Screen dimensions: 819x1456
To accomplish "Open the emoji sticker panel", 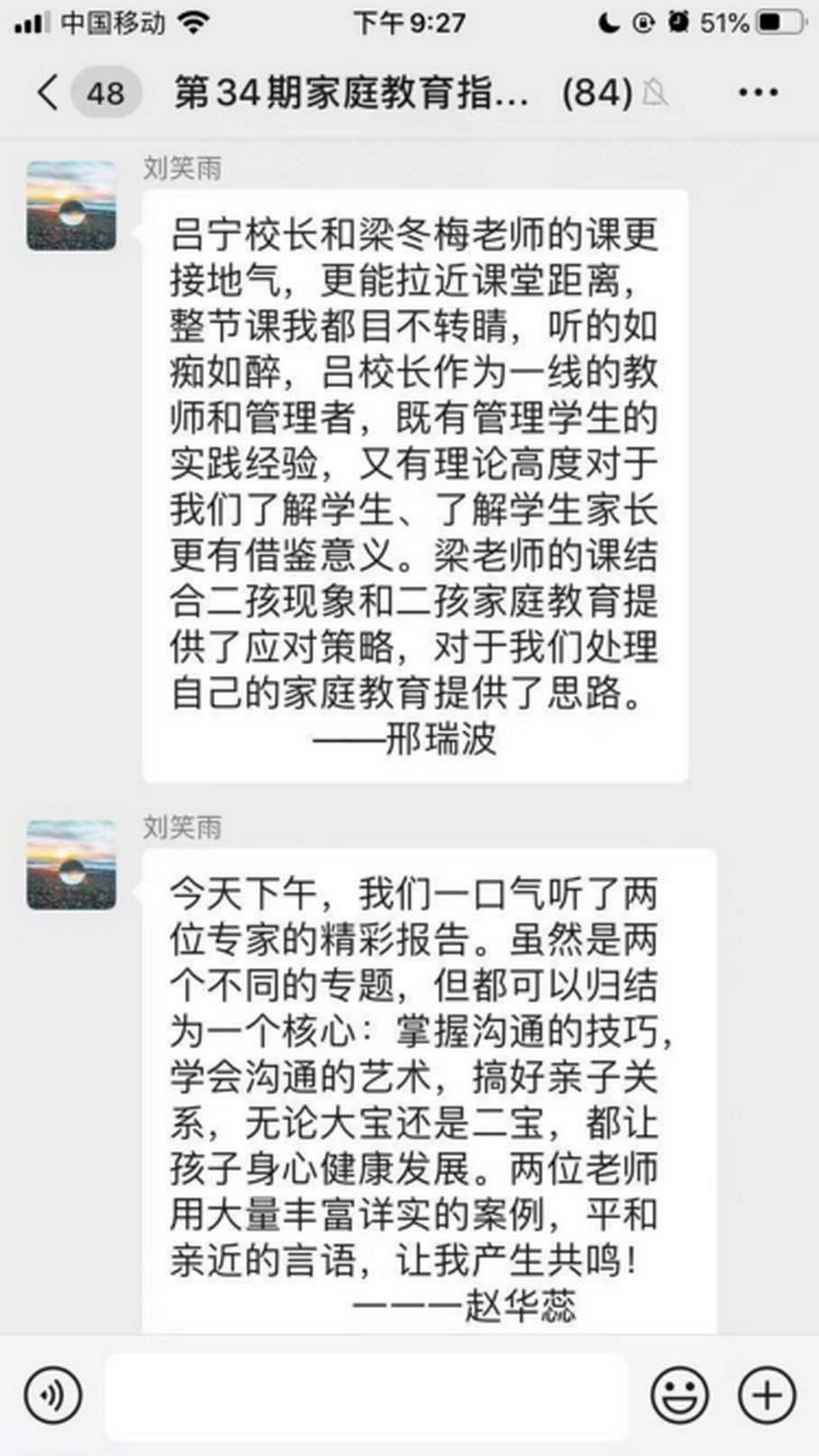I will 678,1395.
